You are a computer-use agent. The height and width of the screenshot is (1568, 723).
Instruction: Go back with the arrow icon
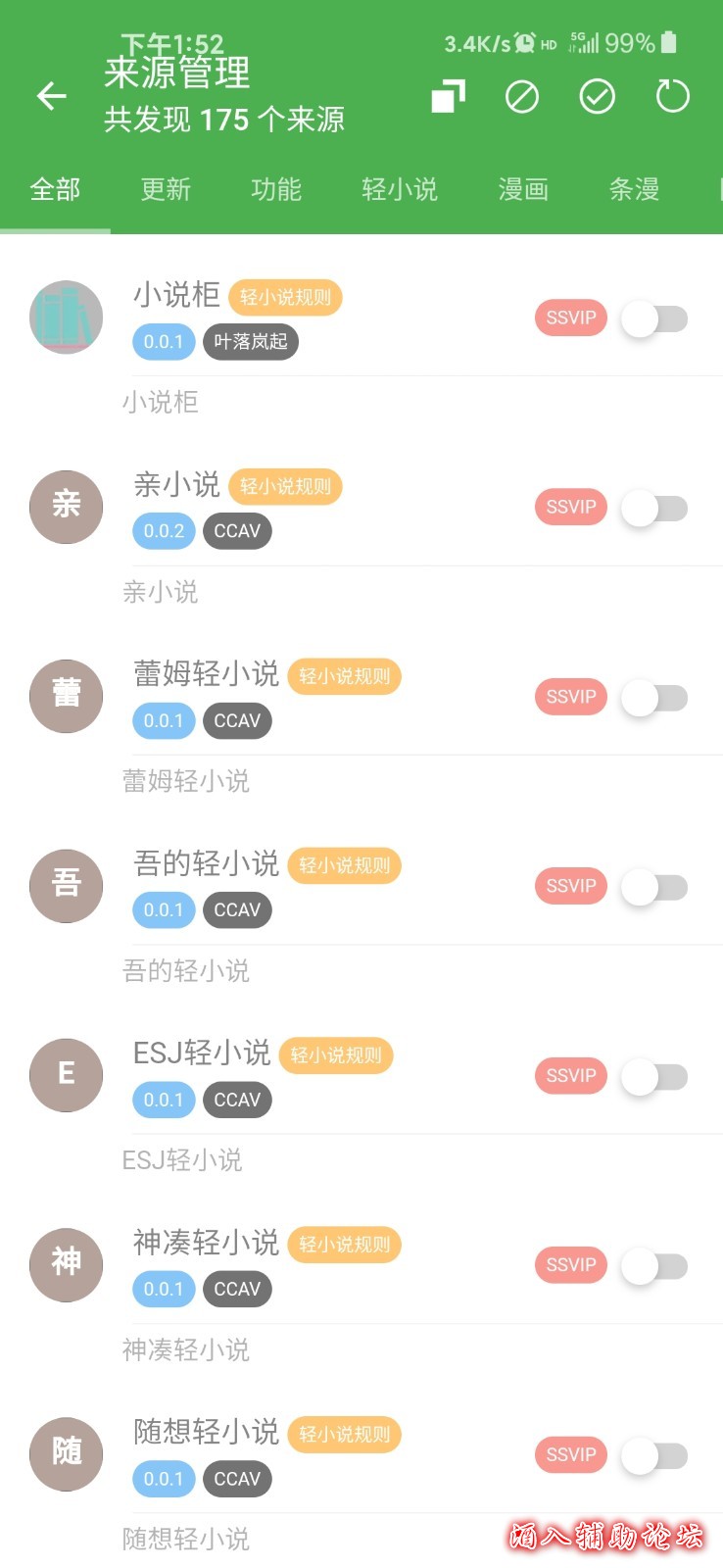coord(52,96)
